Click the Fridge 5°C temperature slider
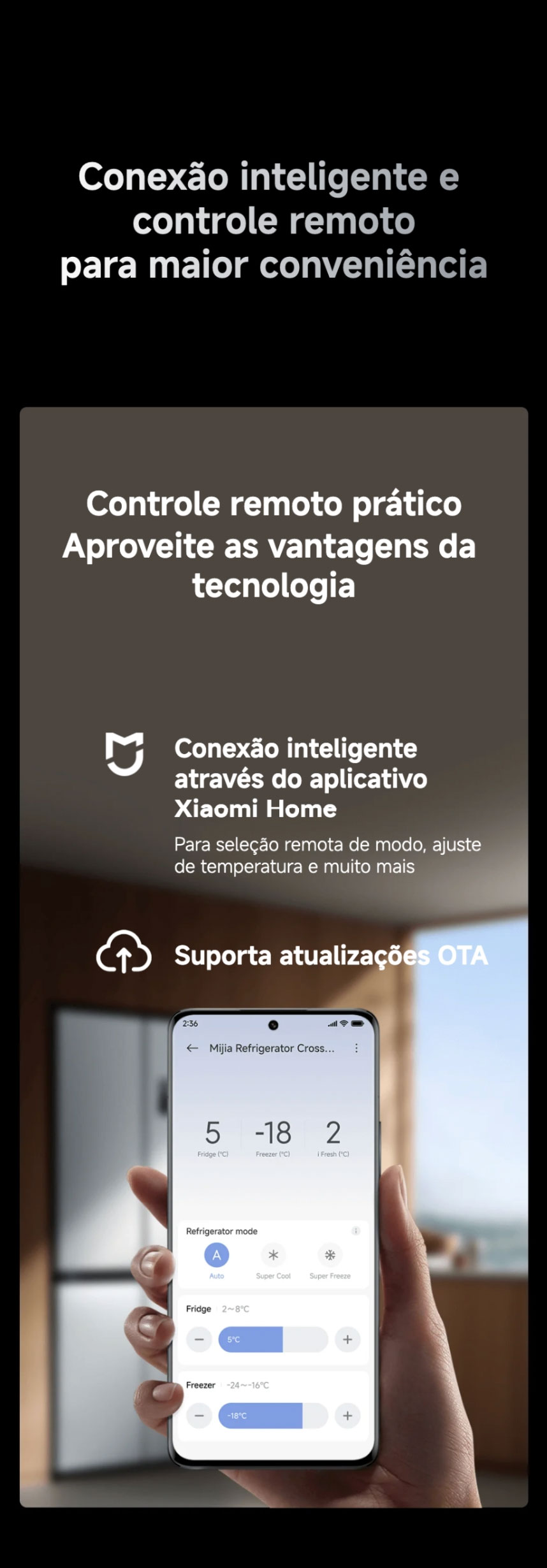 (x=272, y=1339)
